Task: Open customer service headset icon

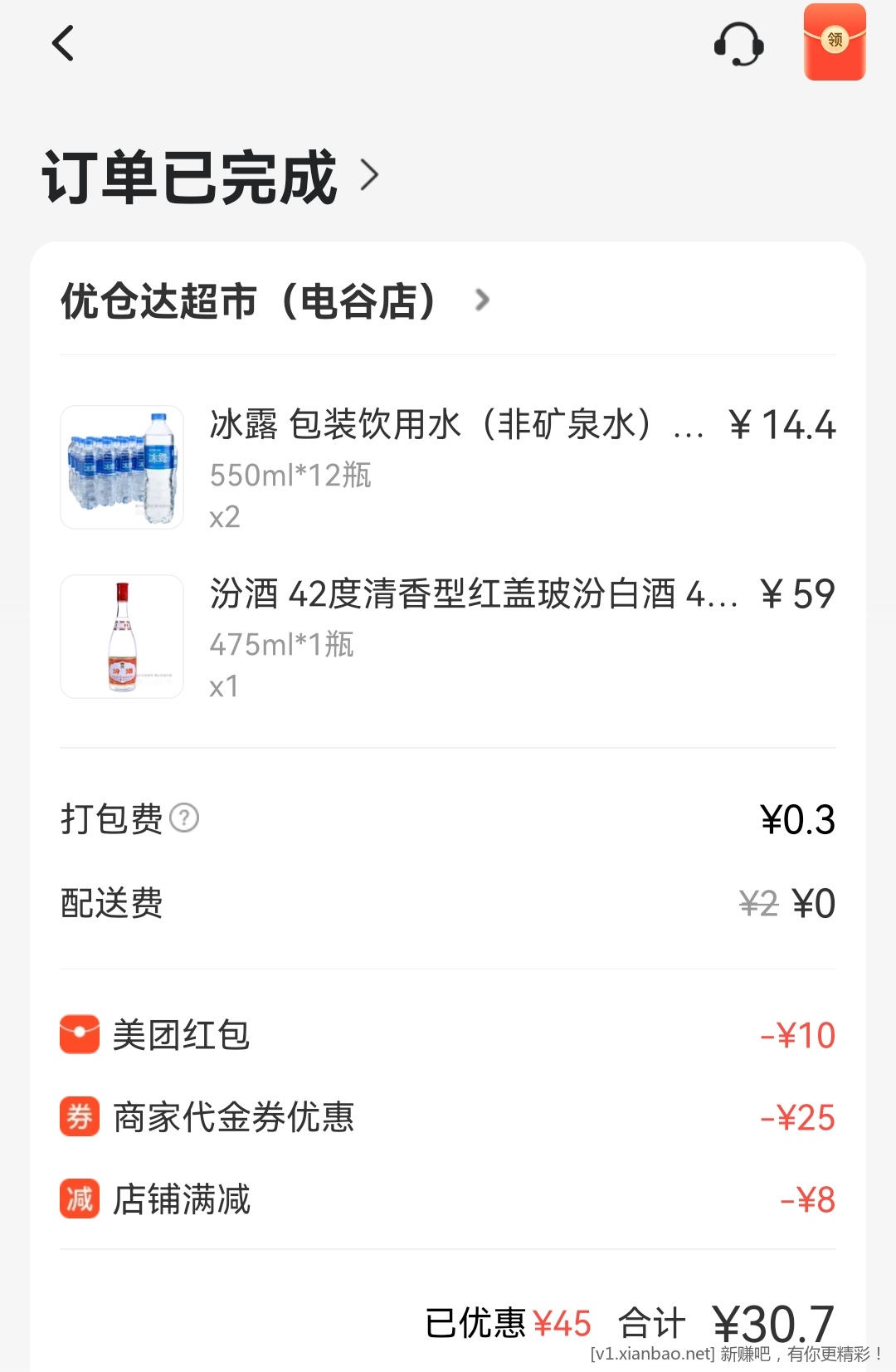Action: point(738,44)
